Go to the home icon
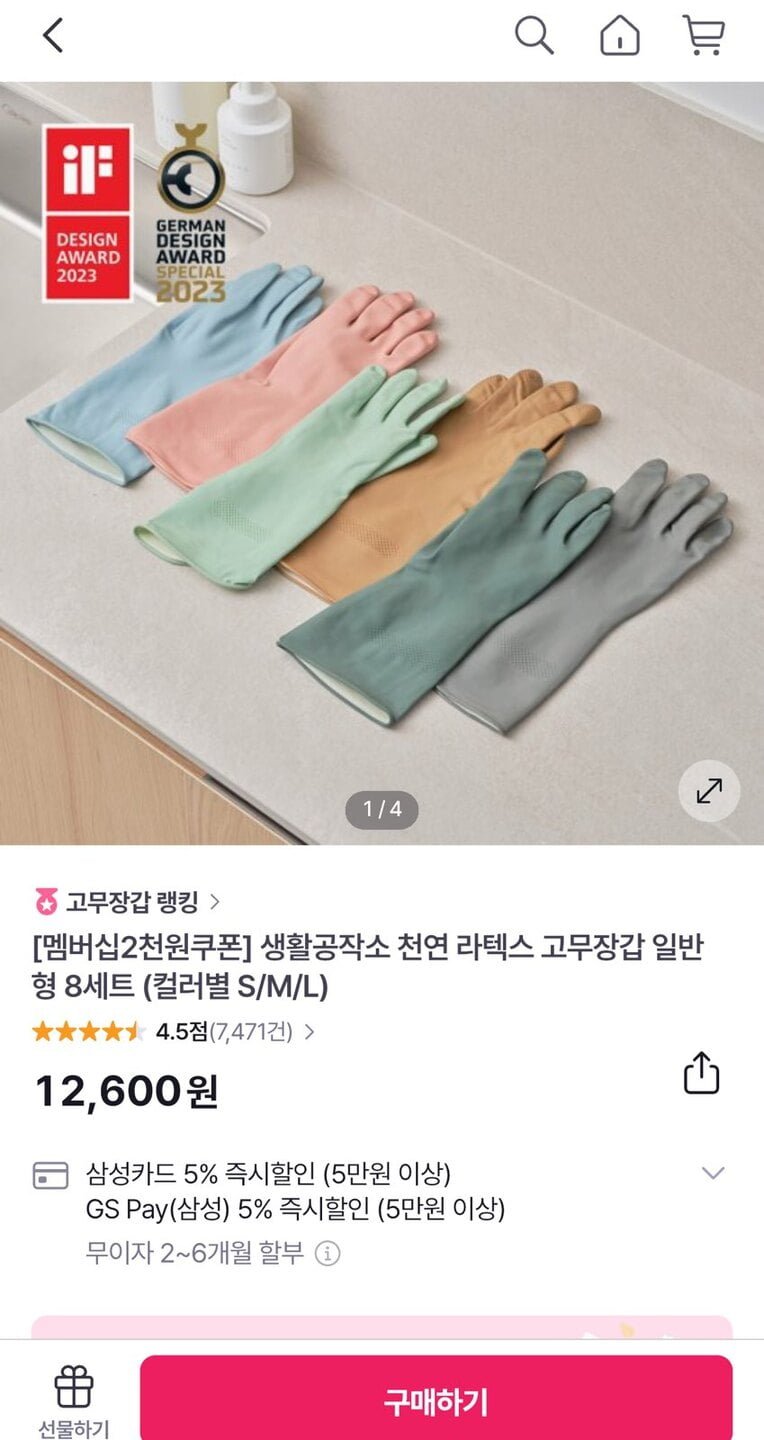 pos(619,36)
